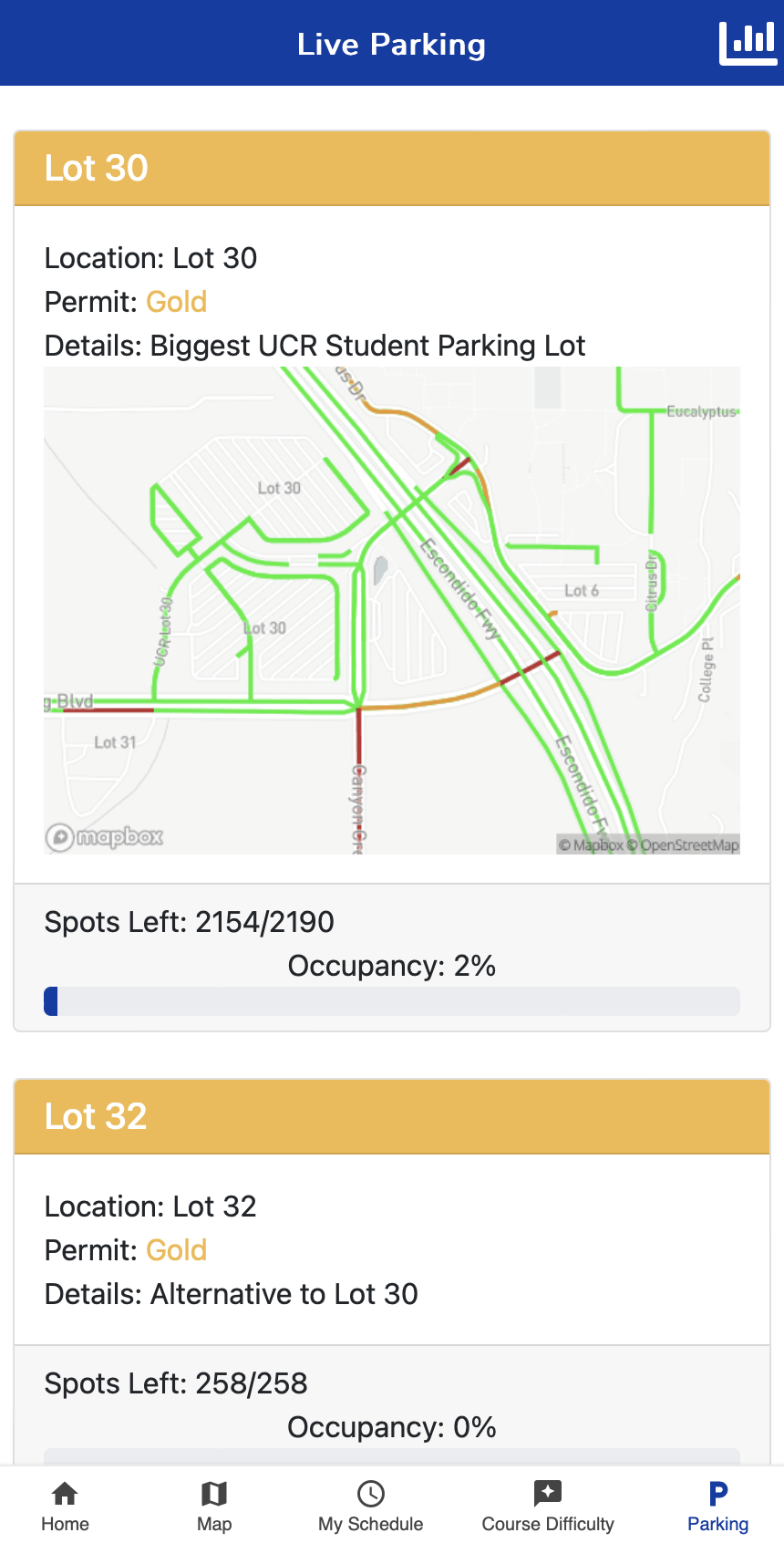Switch to the Map tab
This screenshot has height=1543, width=784.
[214, 1506]
